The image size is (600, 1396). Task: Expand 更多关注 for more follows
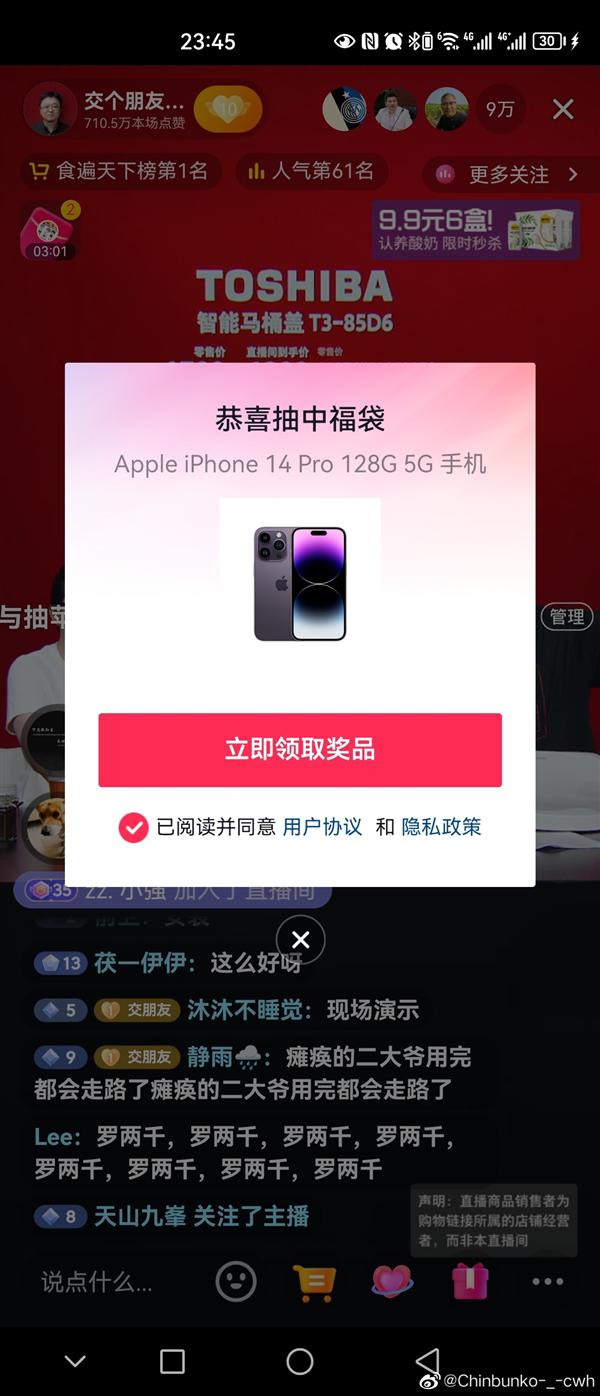pos(510,174)
